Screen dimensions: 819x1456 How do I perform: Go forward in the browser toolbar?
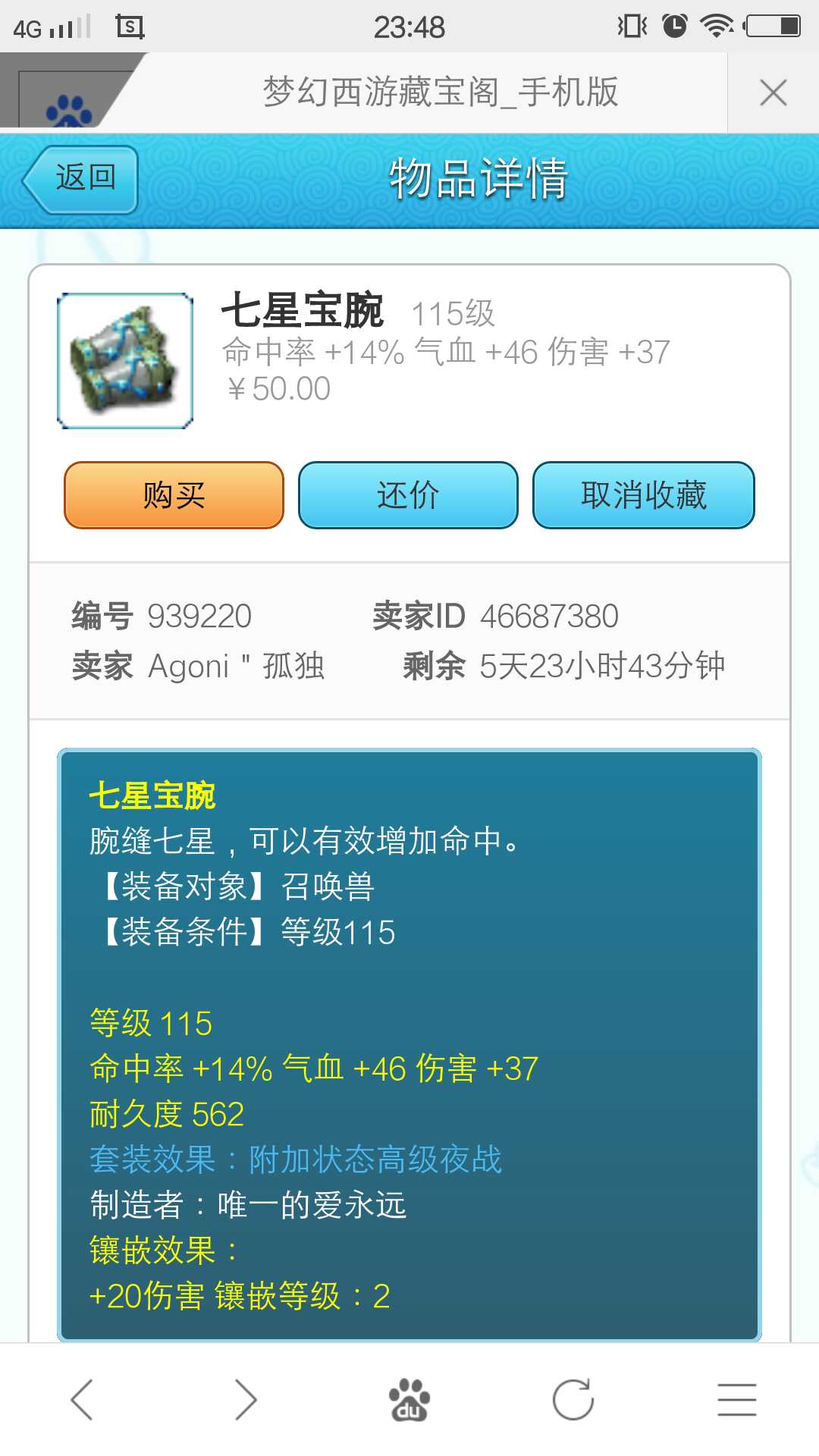tap(245, 1399)
